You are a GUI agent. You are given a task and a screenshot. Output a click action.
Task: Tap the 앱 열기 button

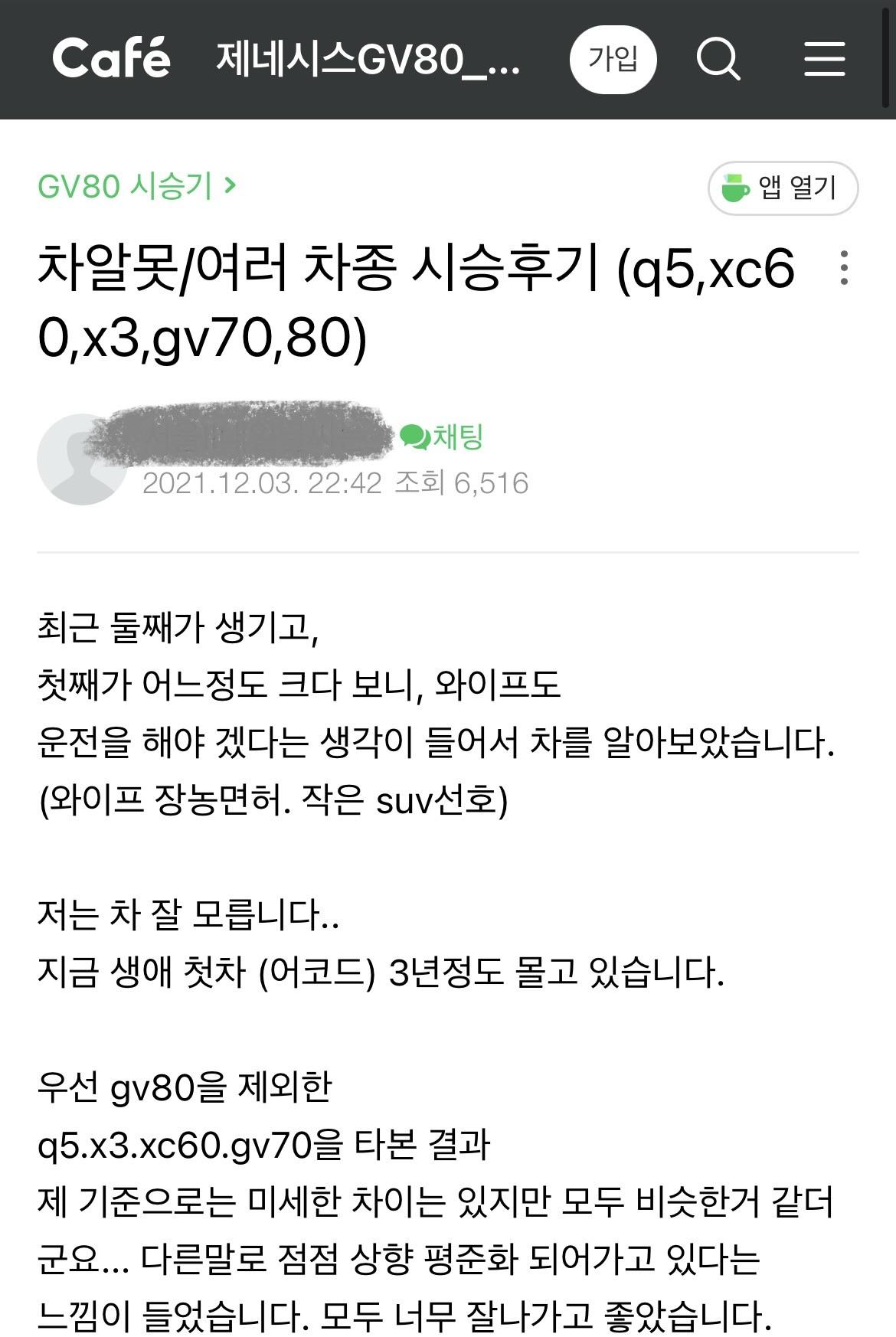pos(783,188)
